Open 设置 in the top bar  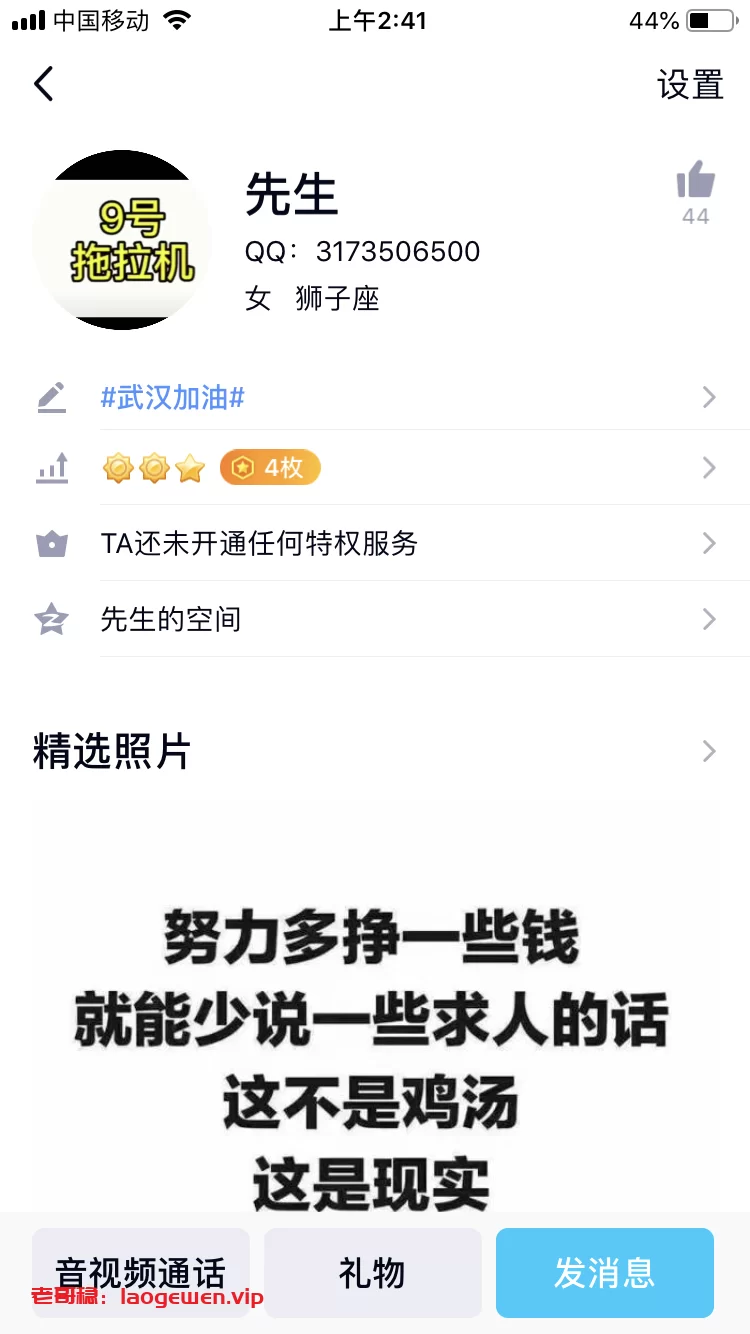pyautogui.click(x=690, y=84)
